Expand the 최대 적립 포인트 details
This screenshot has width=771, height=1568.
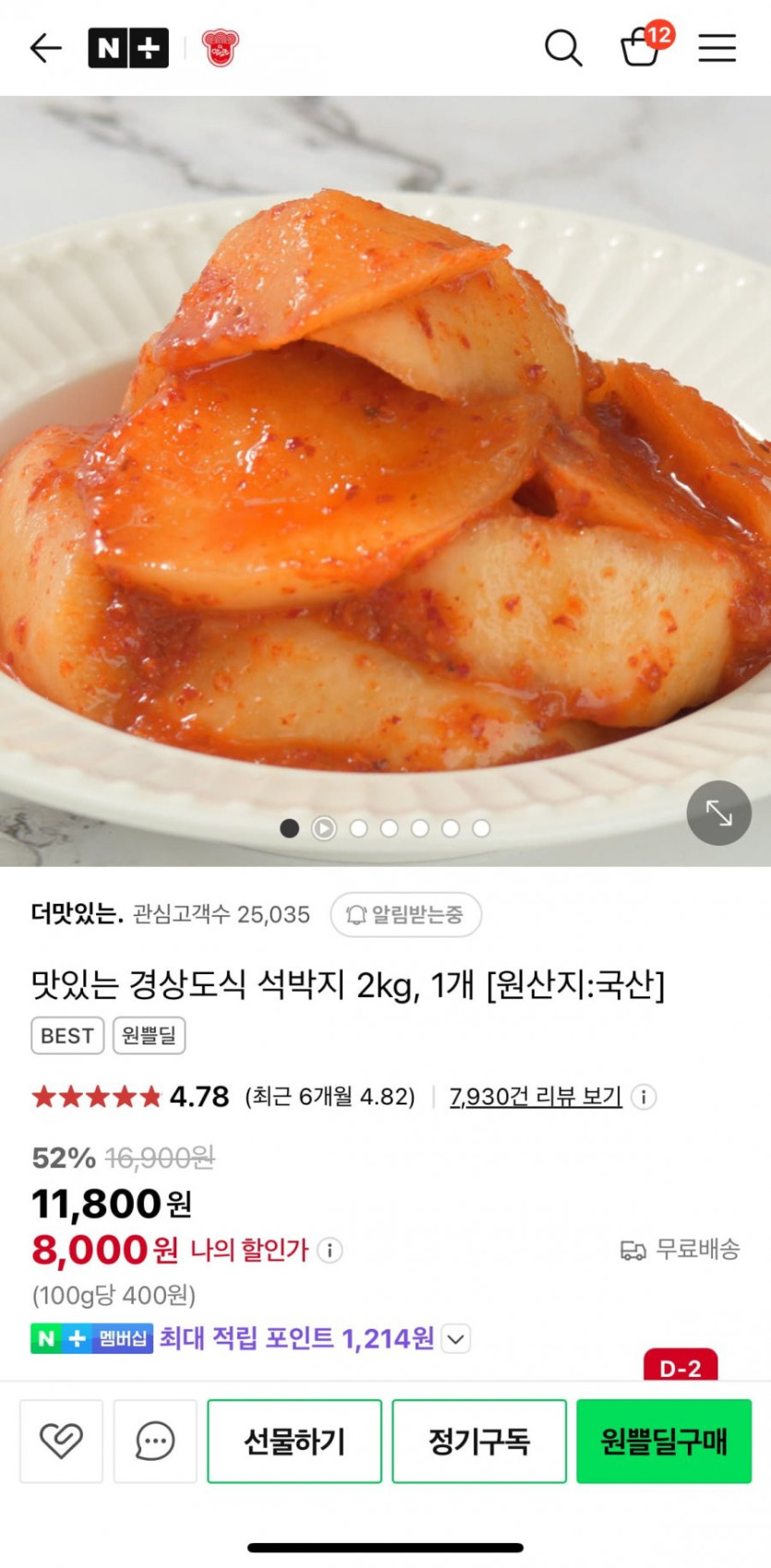[456, 1338]
